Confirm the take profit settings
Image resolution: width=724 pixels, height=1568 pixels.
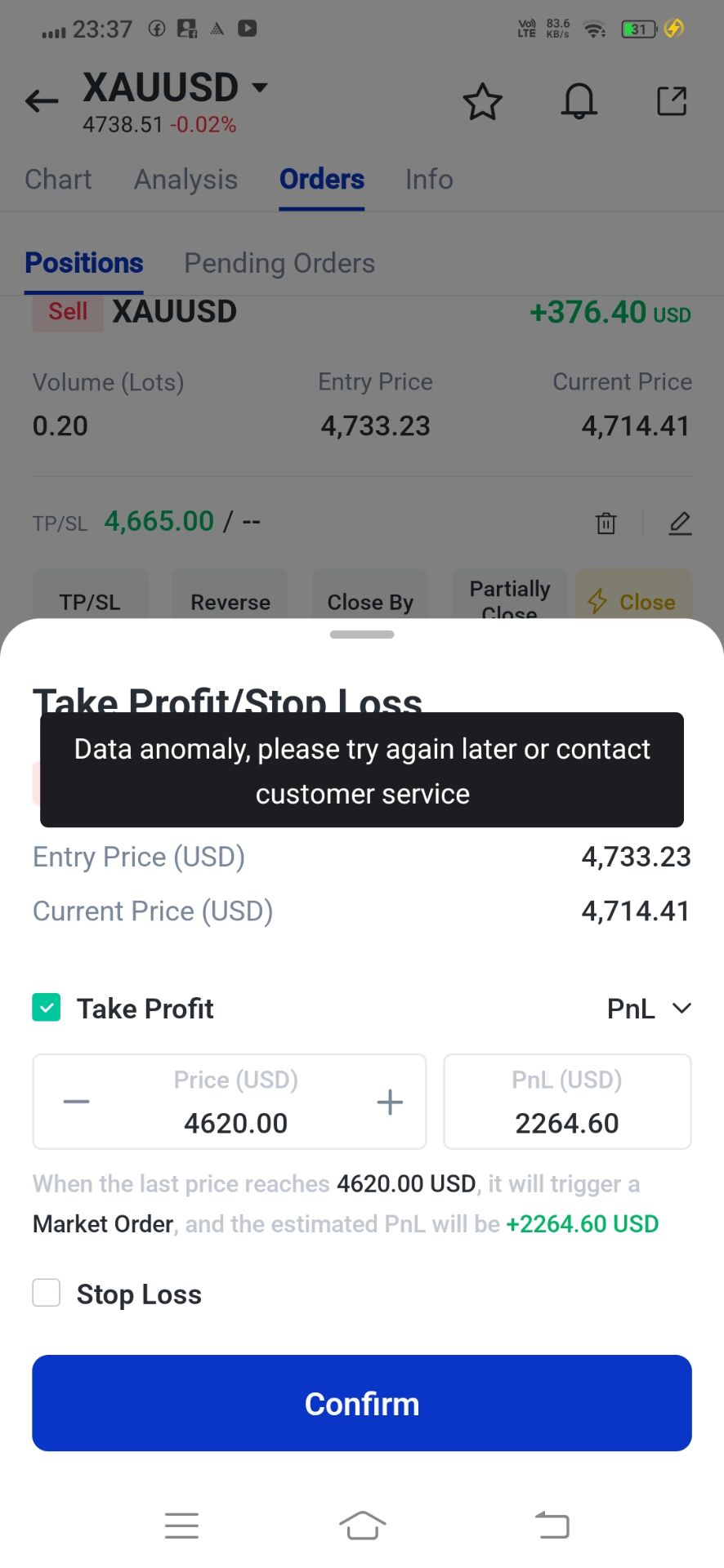362,1403
